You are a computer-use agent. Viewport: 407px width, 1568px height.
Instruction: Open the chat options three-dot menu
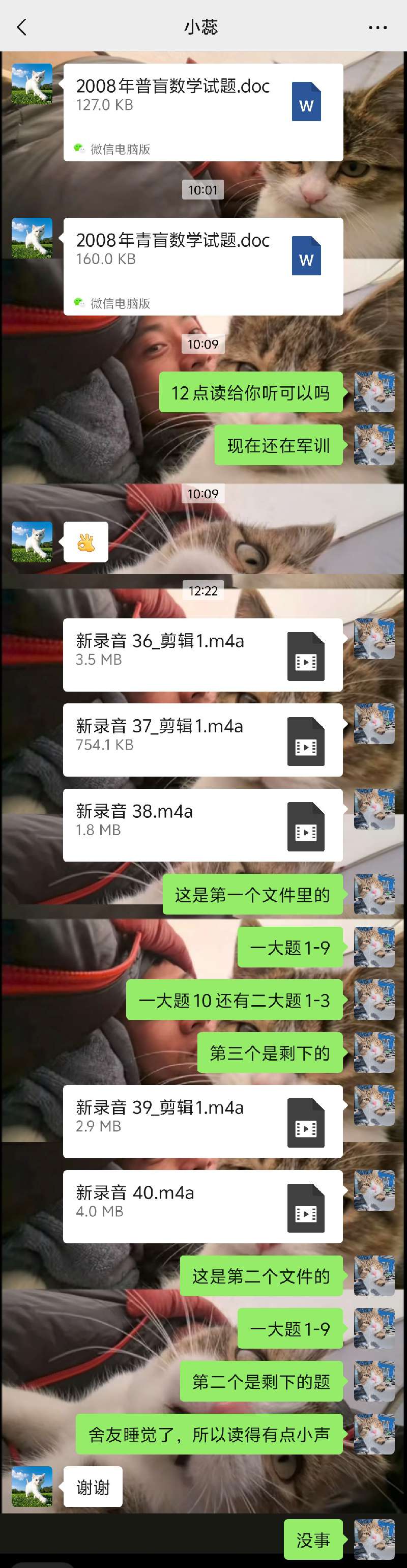377,27
